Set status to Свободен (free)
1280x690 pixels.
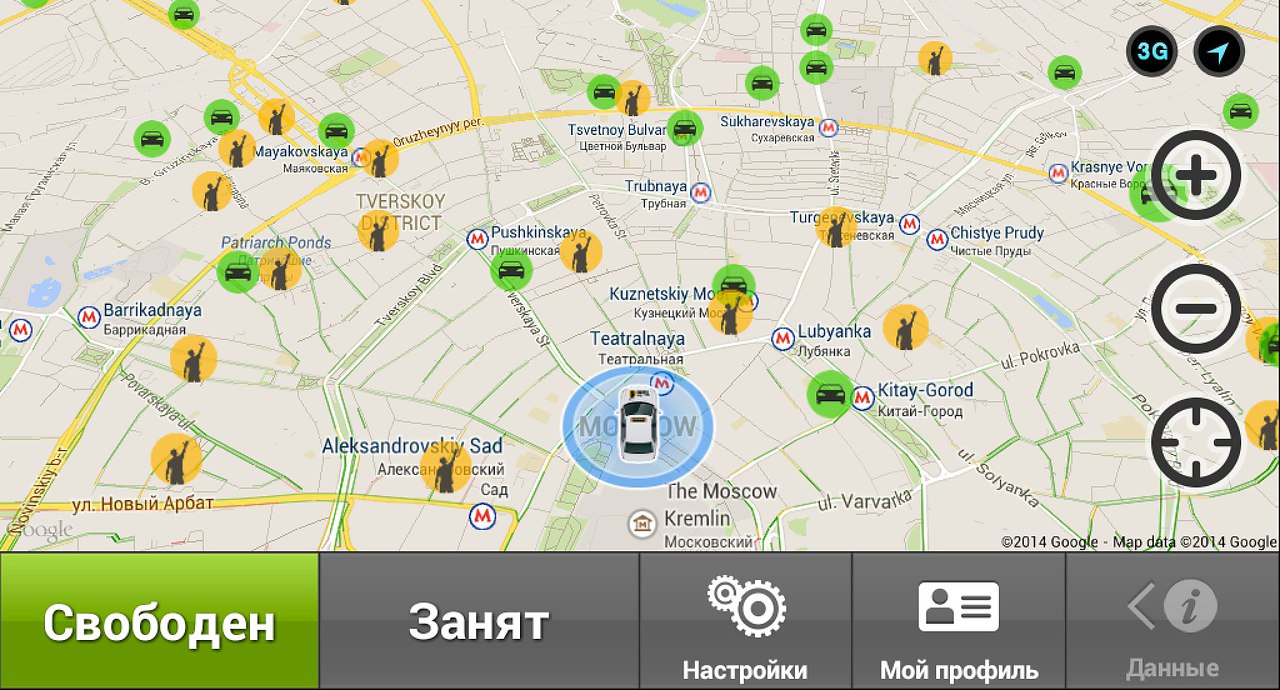coord(159,621)
